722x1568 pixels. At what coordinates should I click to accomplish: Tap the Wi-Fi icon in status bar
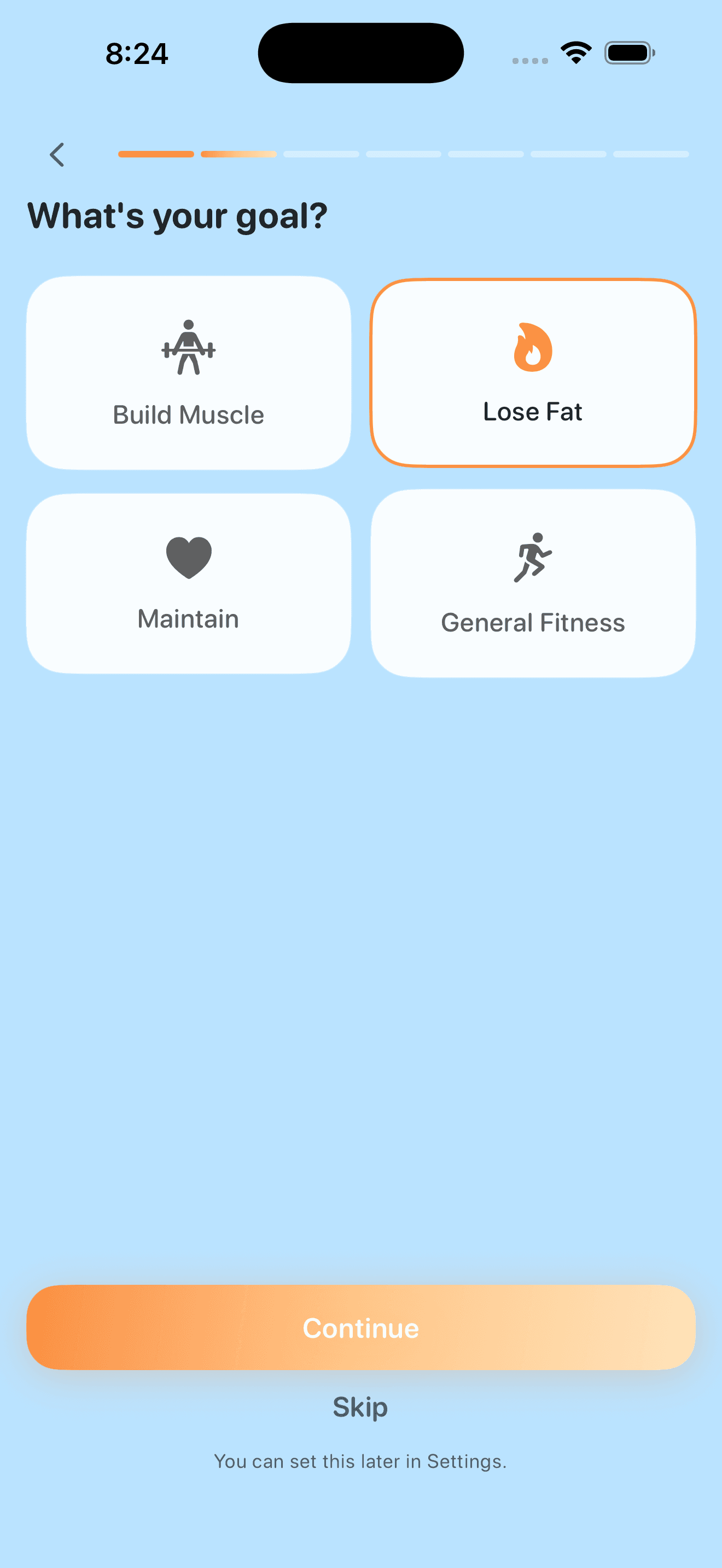tap(575, 53)
